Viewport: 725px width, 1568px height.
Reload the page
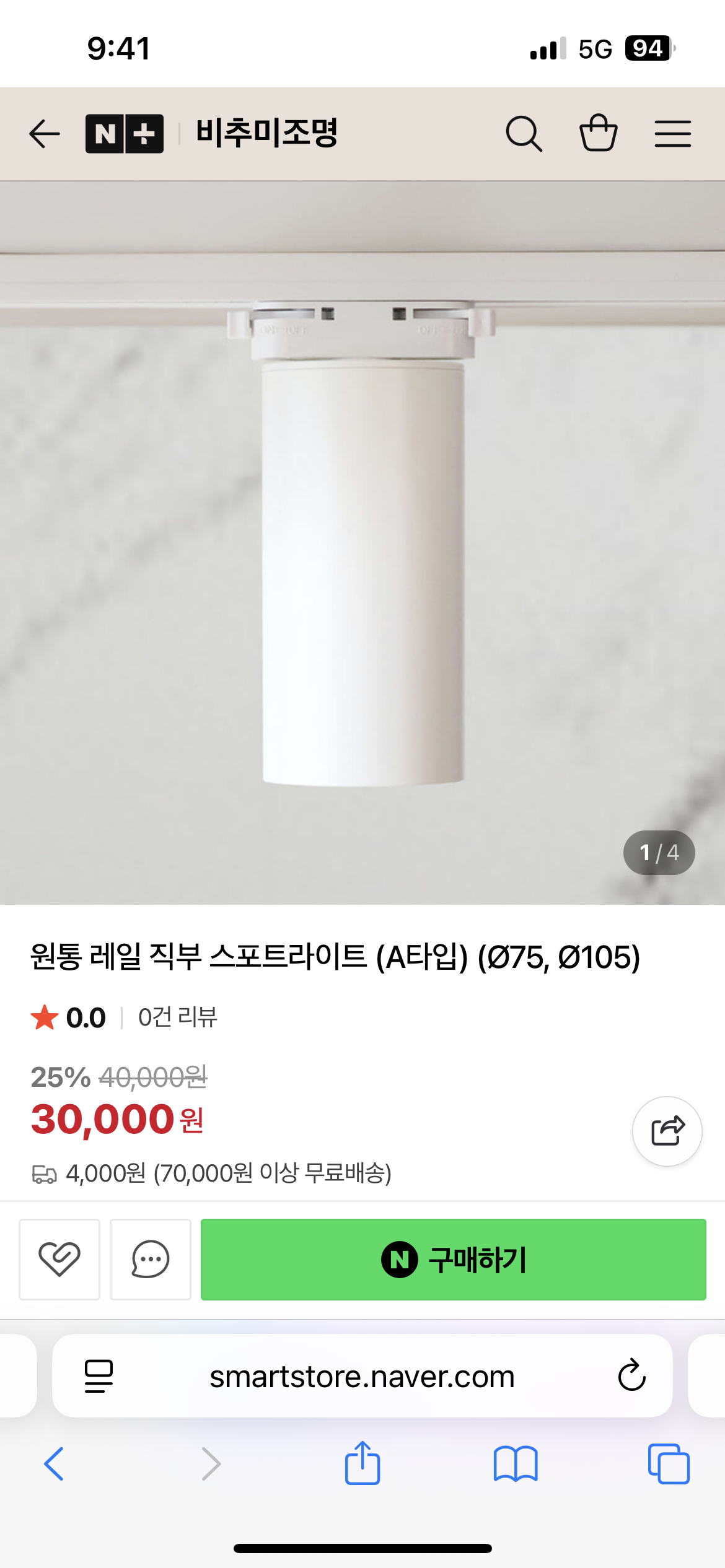631,1376
